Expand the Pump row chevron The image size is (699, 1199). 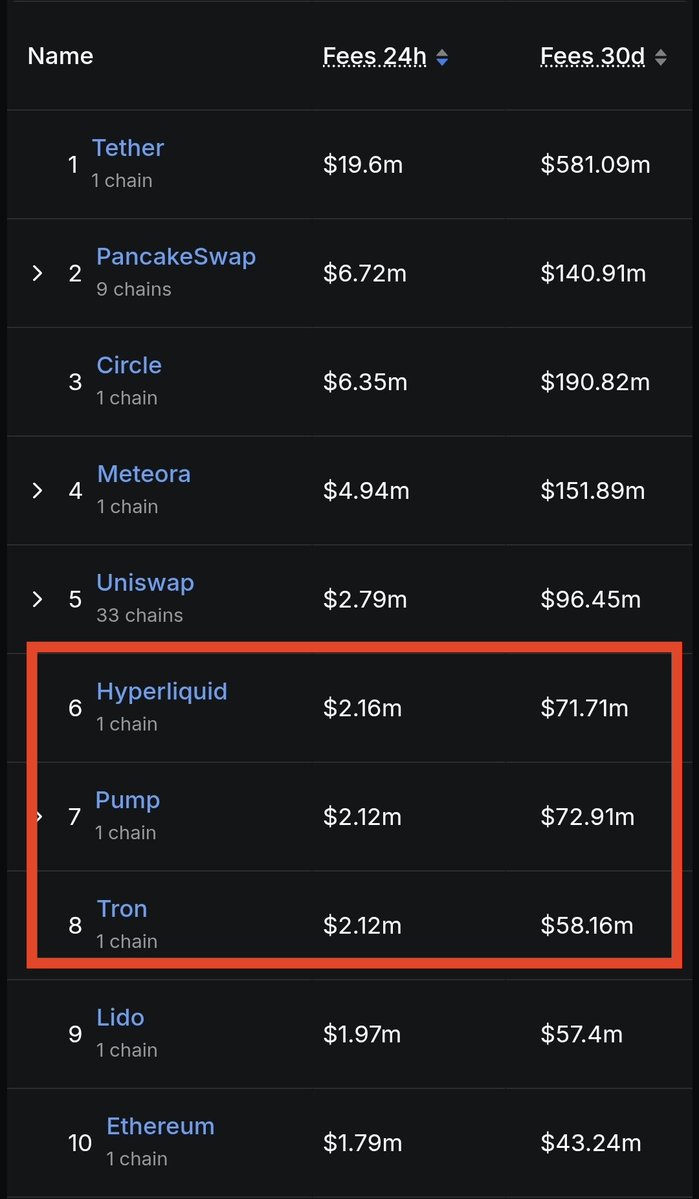click(x=39, y=817)
